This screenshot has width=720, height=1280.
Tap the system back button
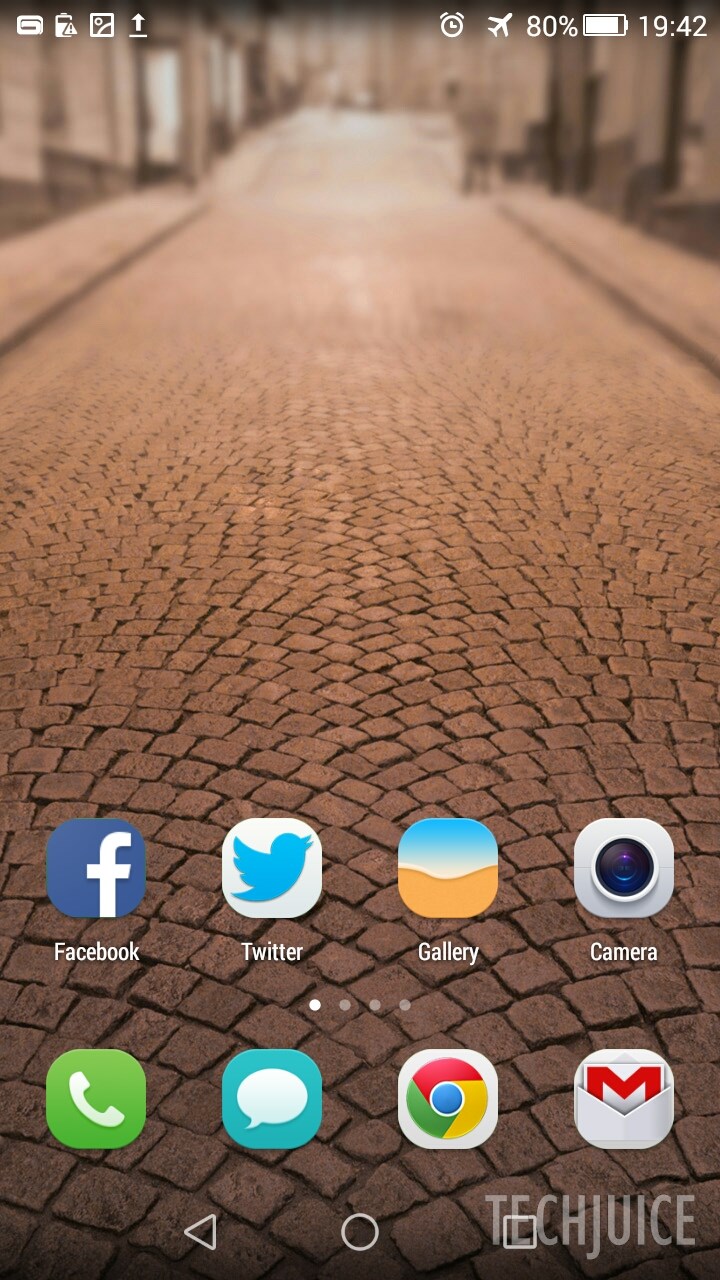point(201,1232)
